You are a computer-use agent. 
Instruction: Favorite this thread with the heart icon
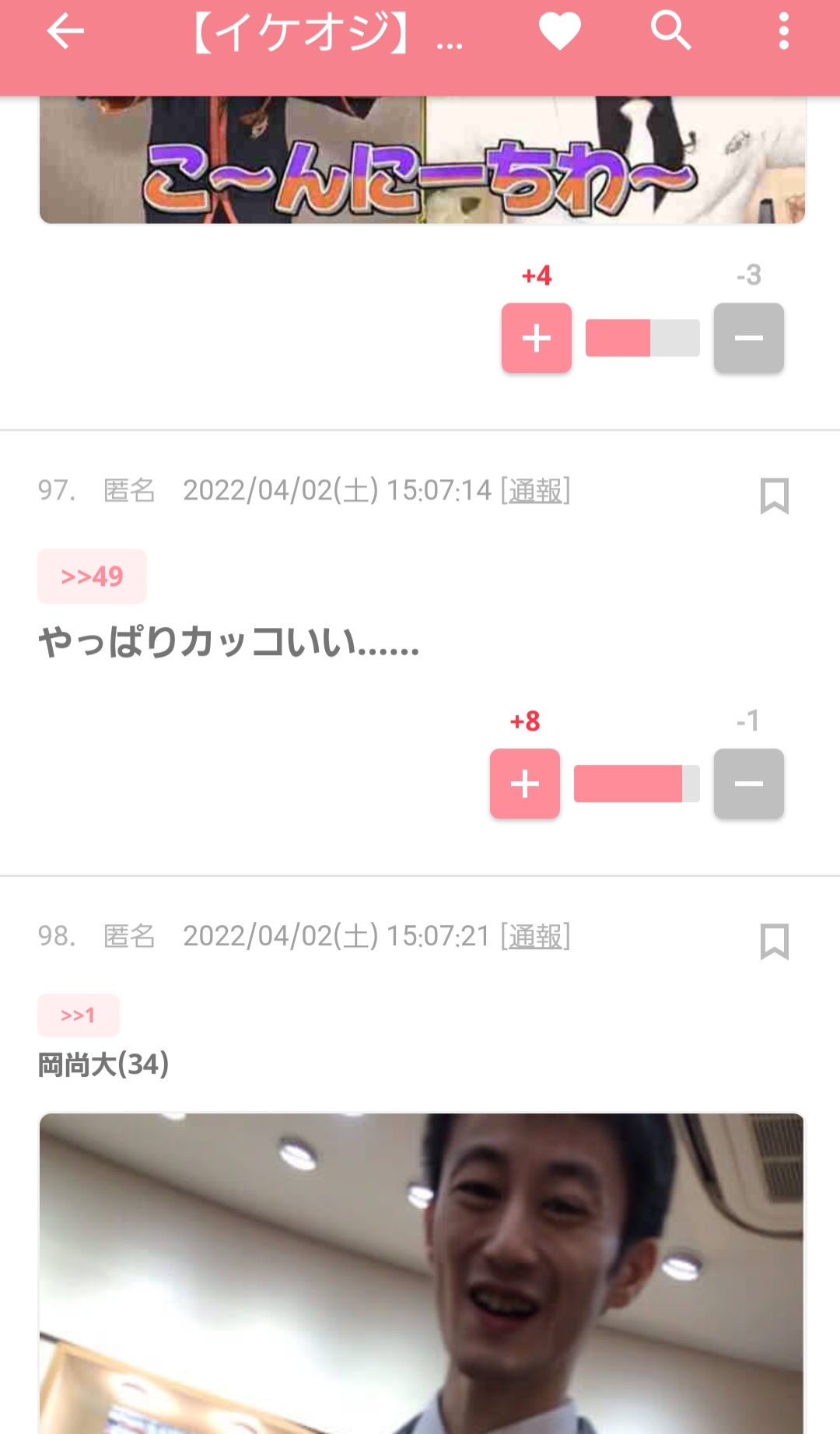pos(560,32)
